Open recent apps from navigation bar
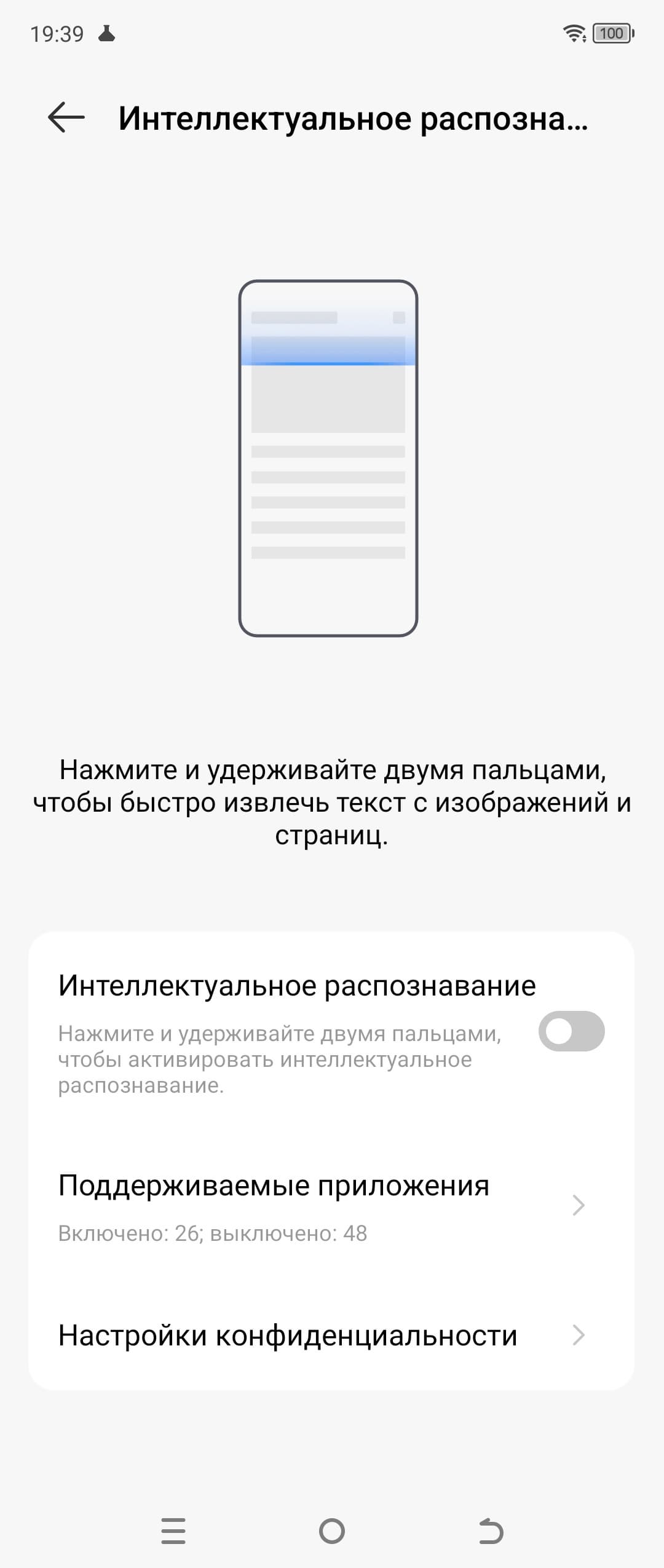The image size is (664, 1568). [173, 1530]
